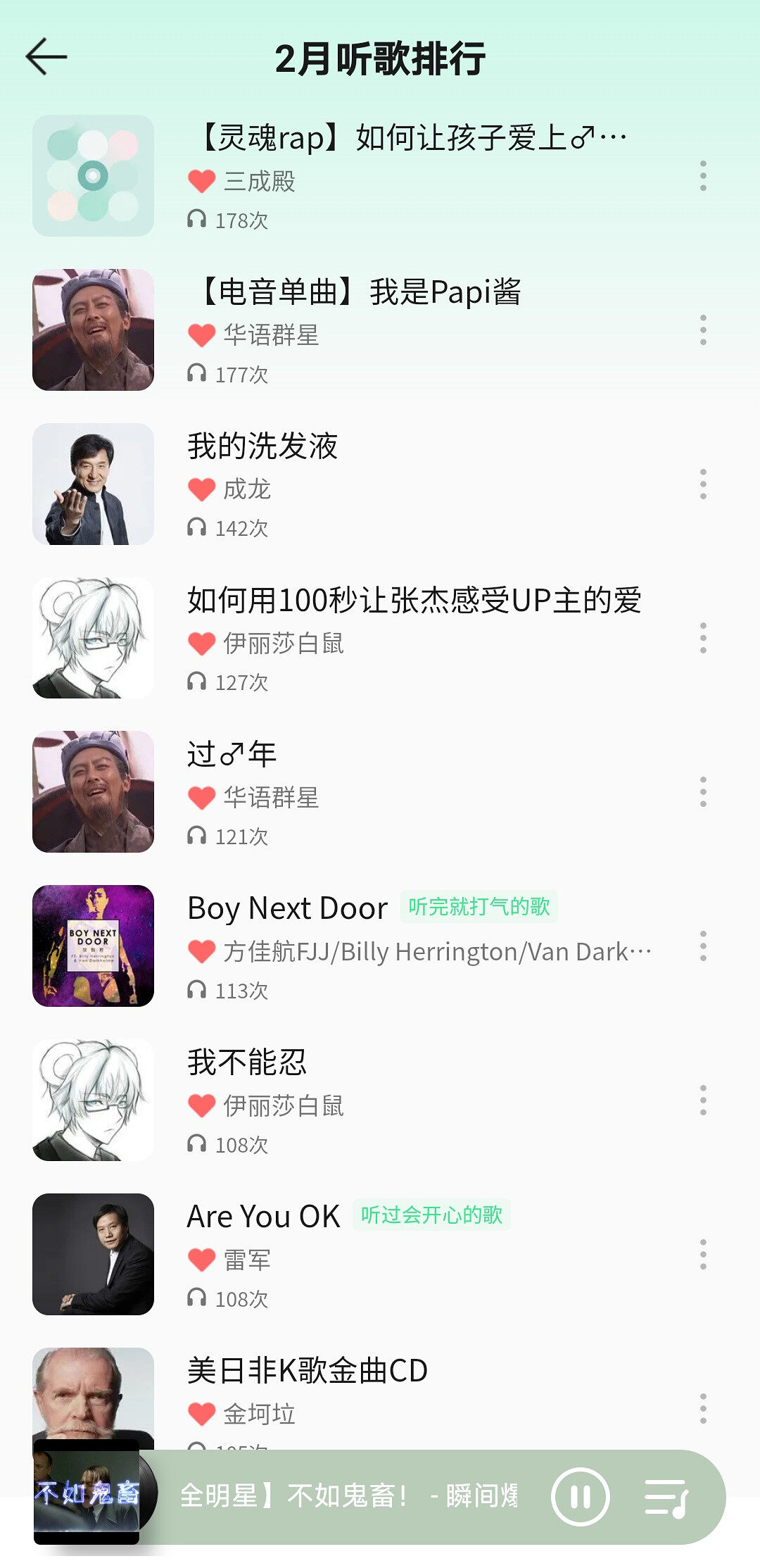Open more options for 过♂年
The width and height of the screenshot is (760, 1568).
[702, 792]
